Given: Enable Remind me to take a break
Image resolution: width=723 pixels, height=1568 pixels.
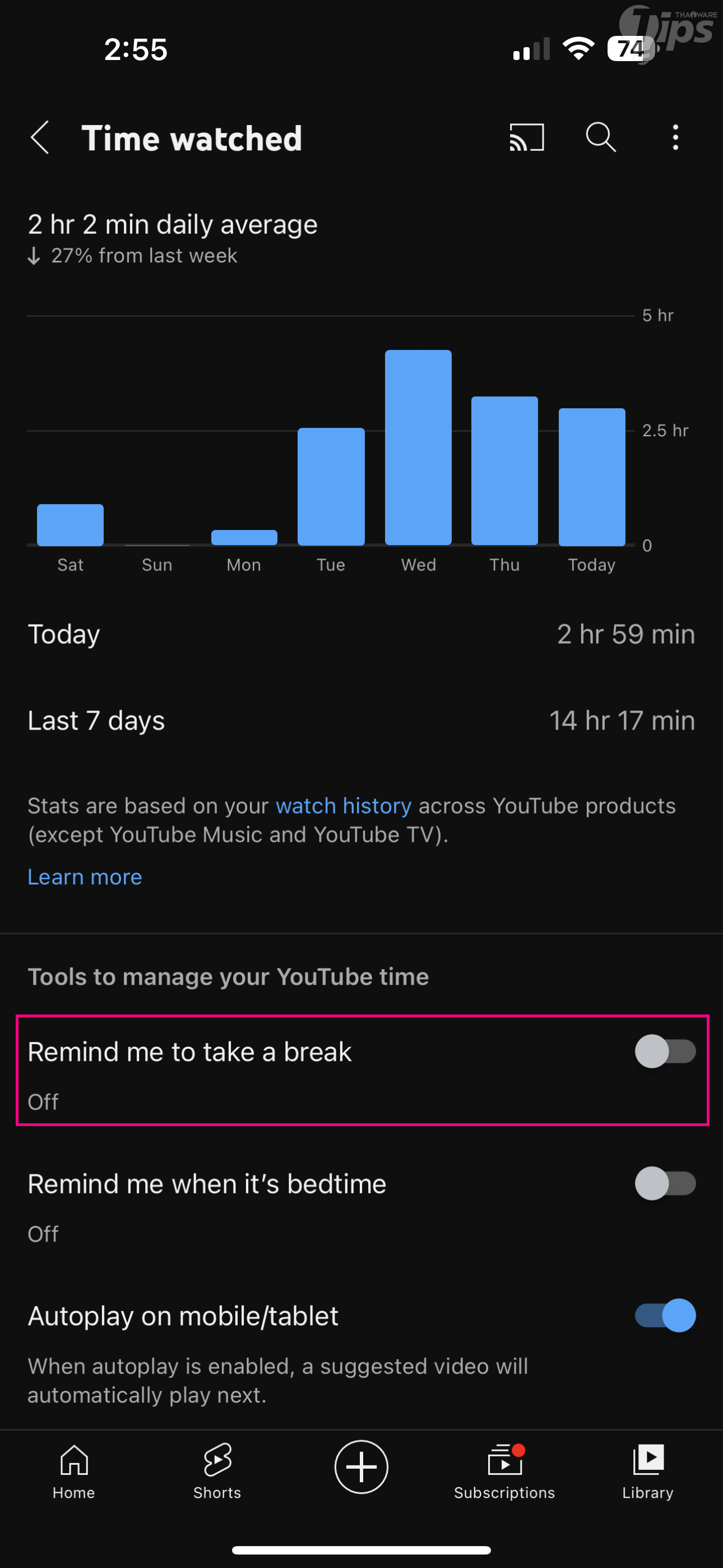Looking at the screenshot, I should point(665,1051).
